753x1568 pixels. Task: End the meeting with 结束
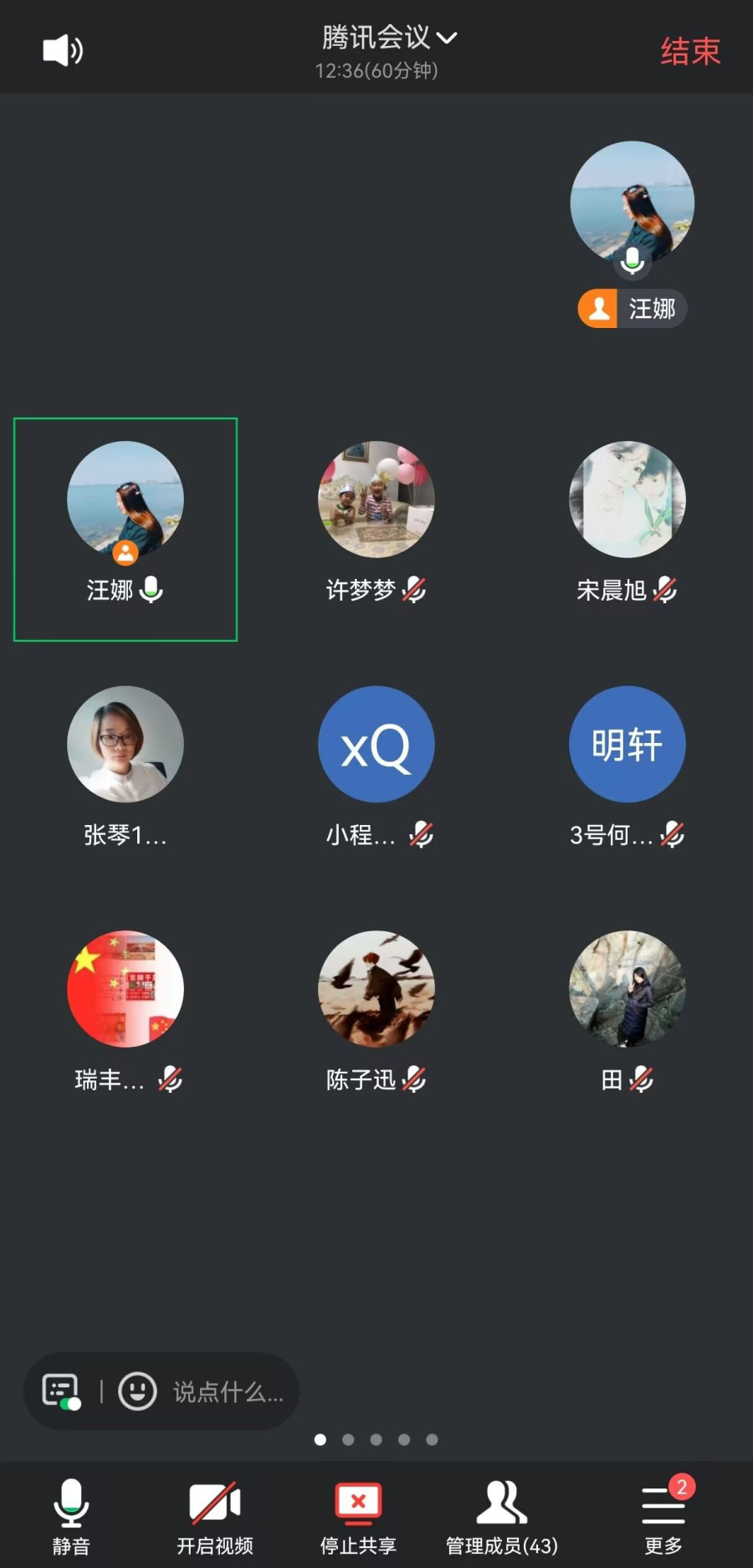tap(689, 51)
